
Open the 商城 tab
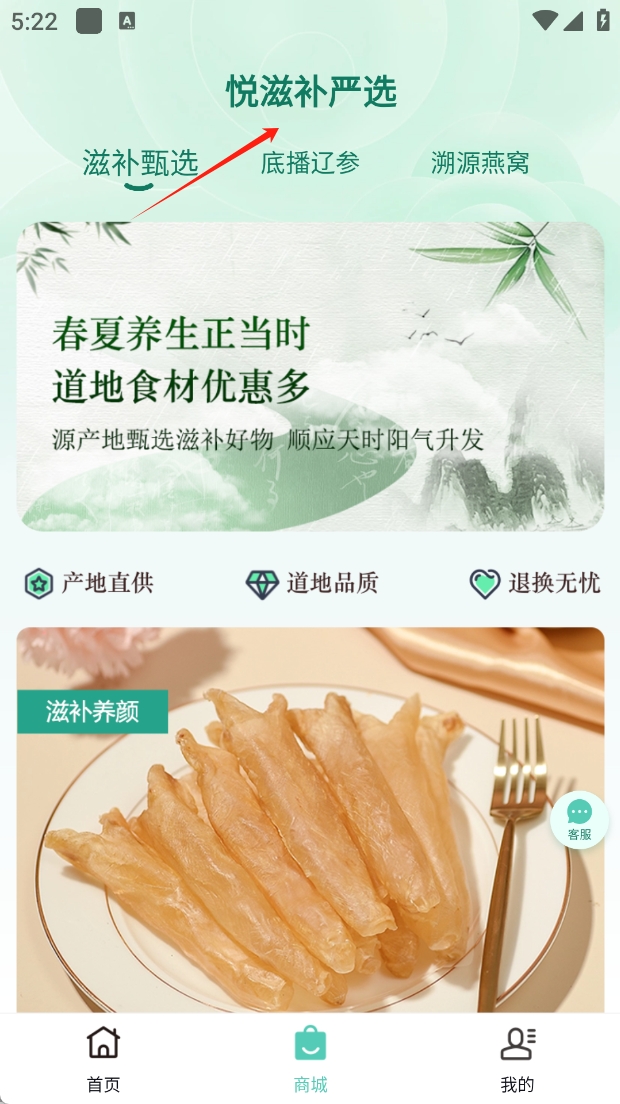click(310, 1058)
